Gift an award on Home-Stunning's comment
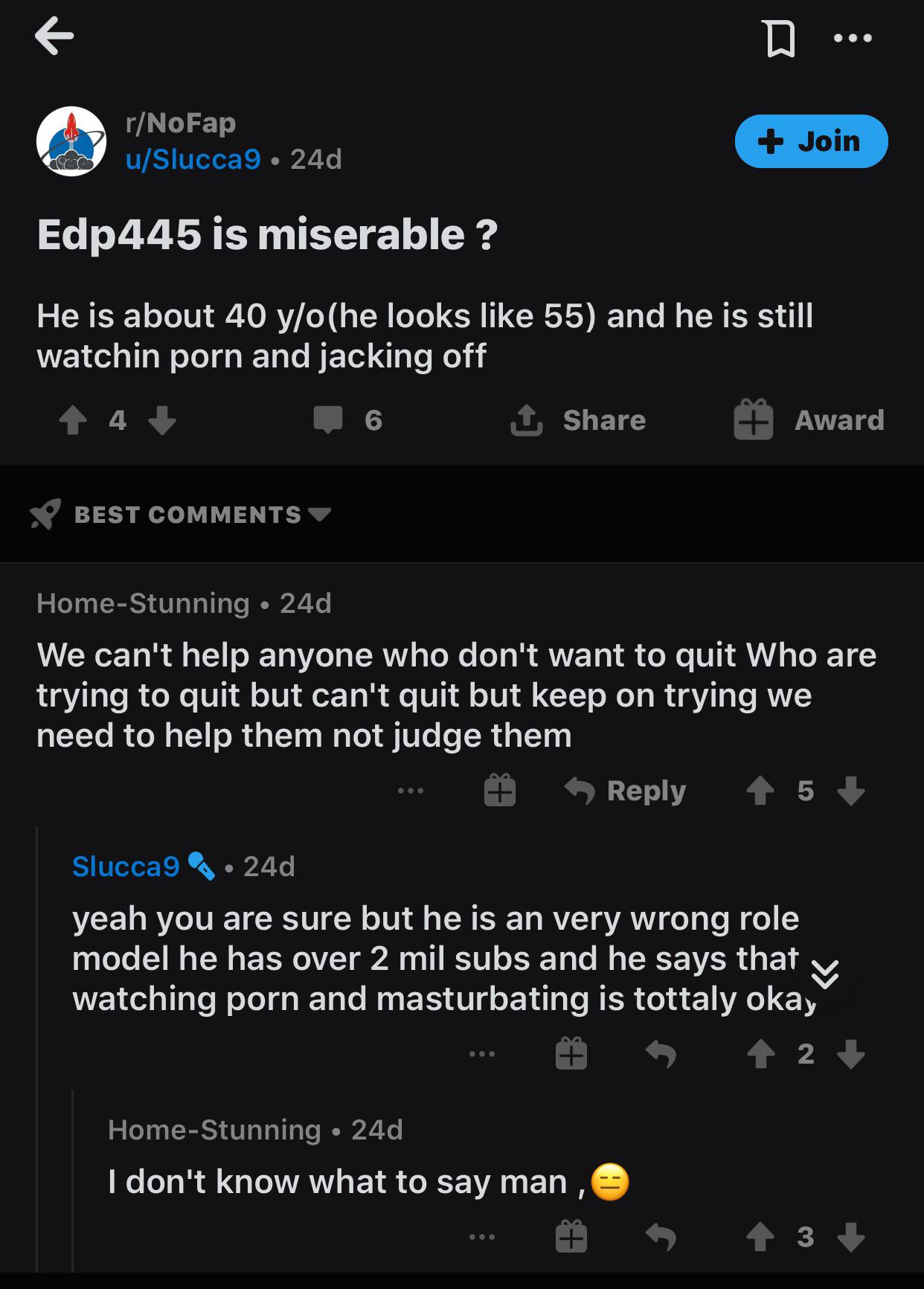 pos(499,790)
